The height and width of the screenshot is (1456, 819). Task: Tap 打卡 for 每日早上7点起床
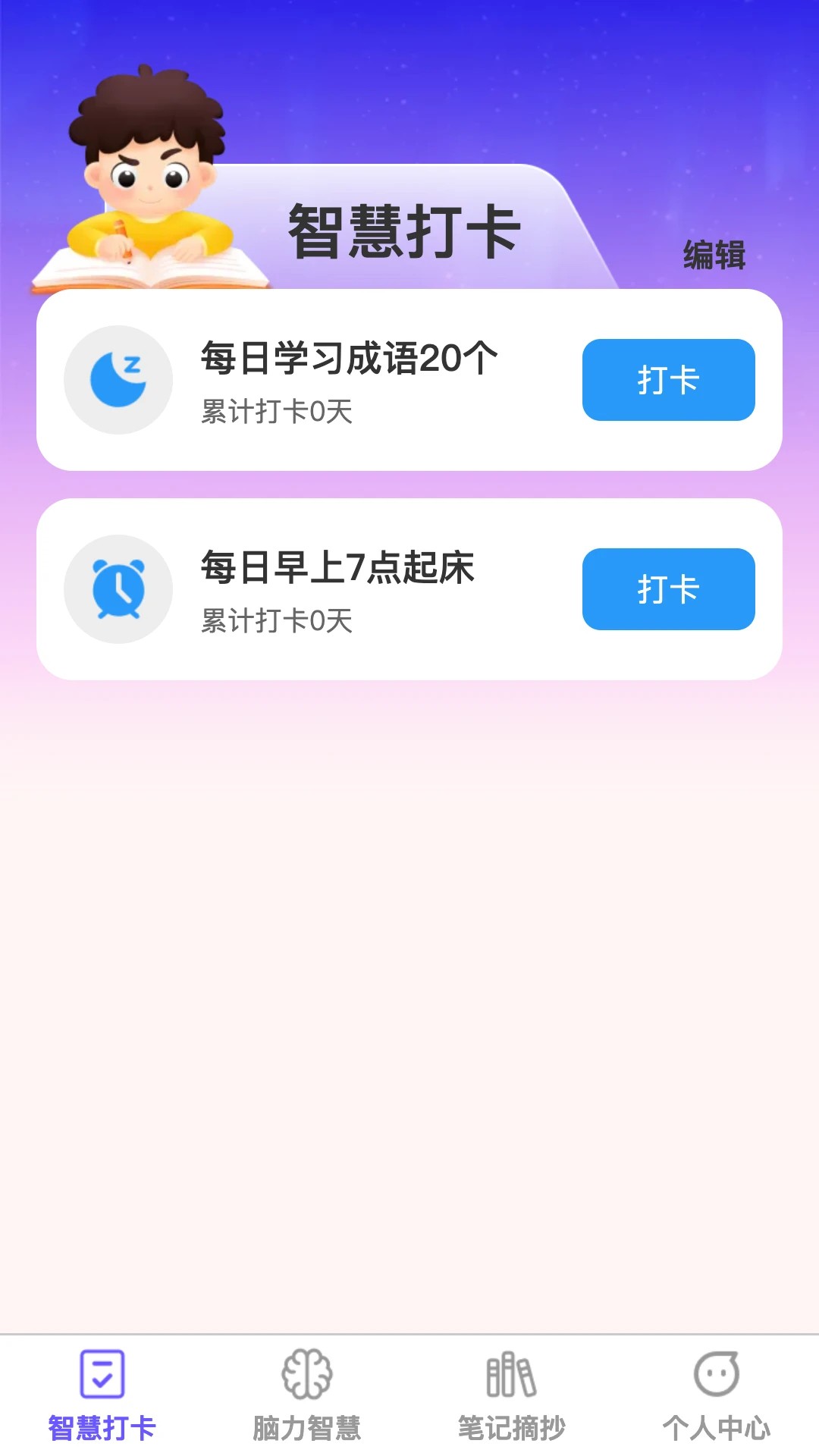[x=668, y=590]
